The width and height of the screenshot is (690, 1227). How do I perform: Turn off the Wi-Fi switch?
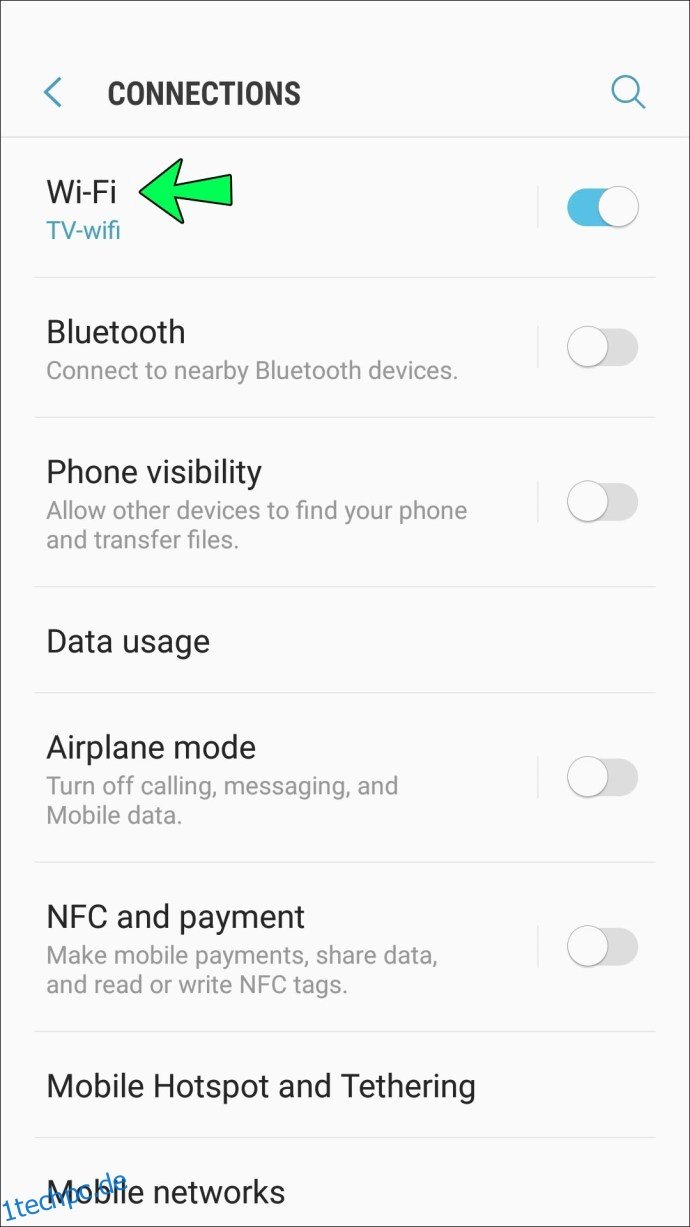click(x=602, y=207)
